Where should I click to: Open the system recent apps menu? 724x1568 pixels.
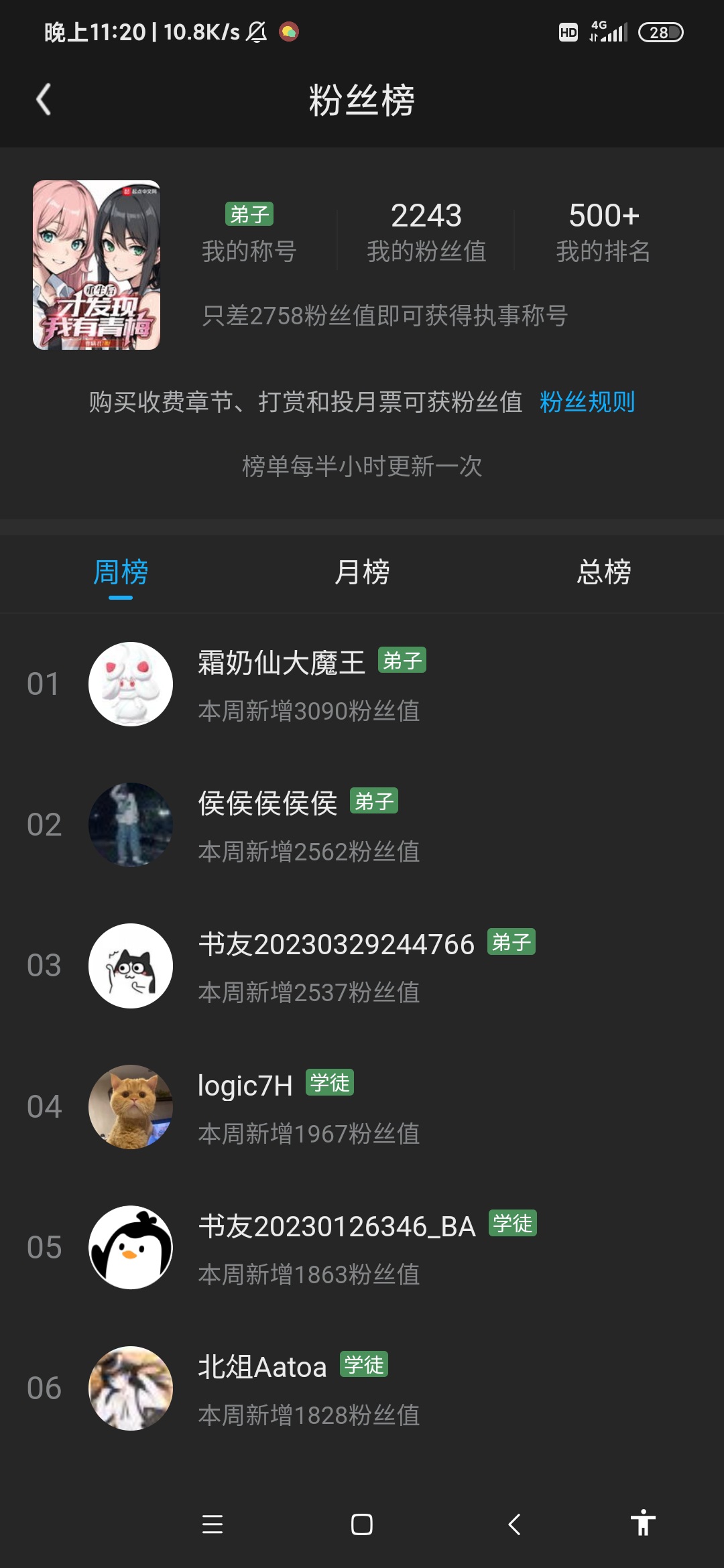(x=213, y=1524)
